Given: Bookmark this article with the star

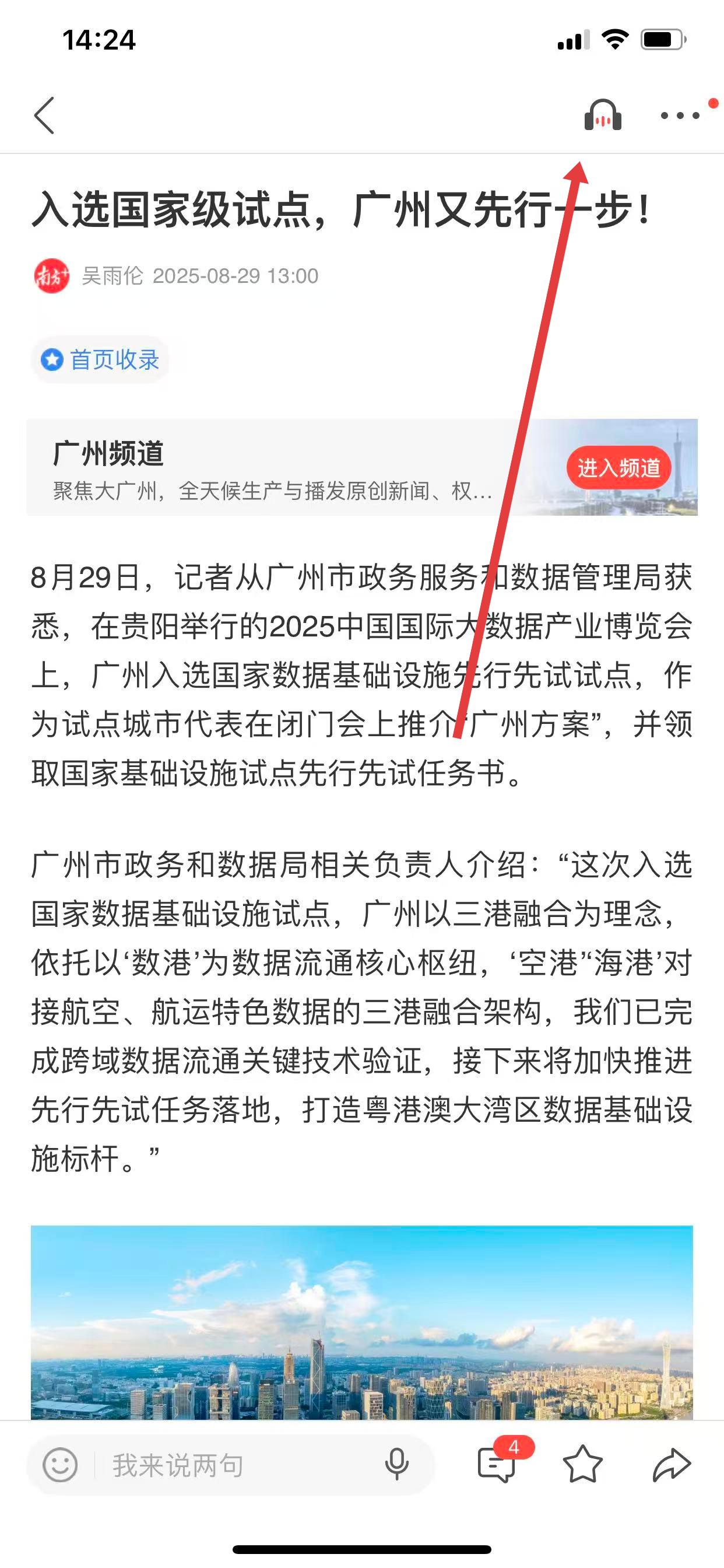Looking at the screenshot, I should (583, 1464).
